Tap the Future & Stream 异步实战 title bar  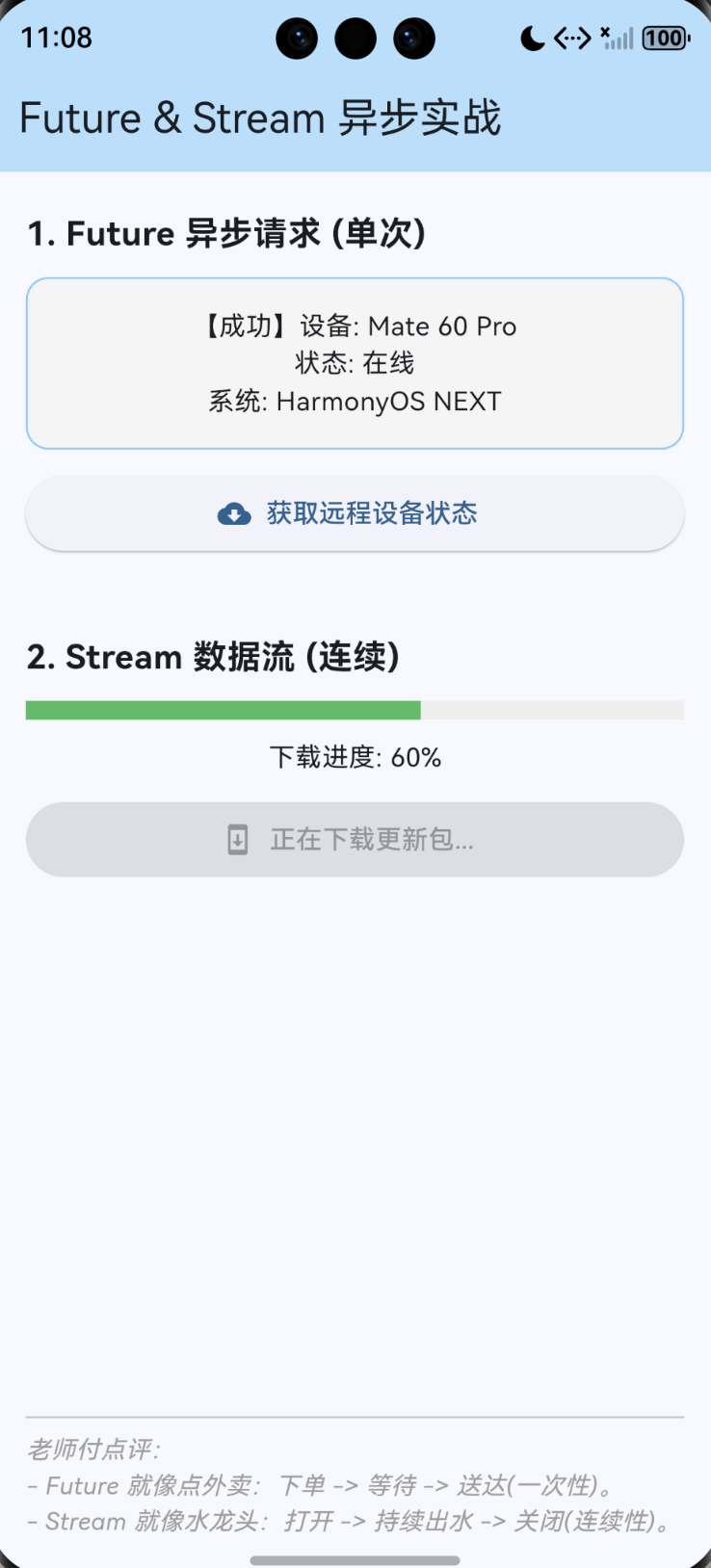(x=261, y=118)
